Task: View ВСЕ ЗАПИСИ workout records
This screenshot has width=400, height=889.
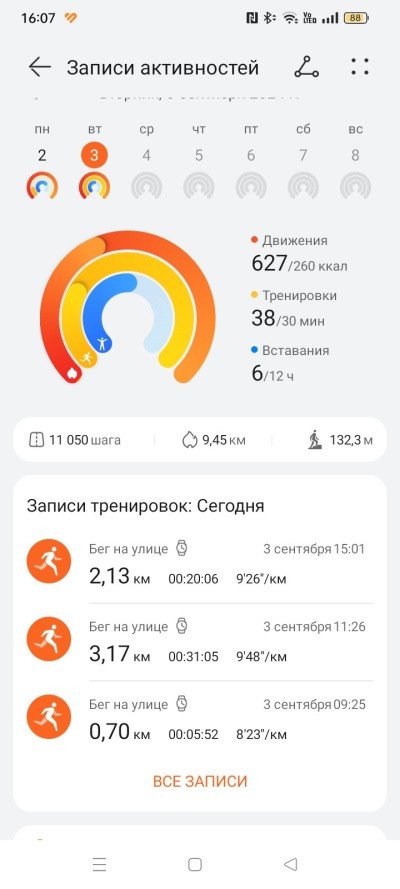Action: click(x=200, y=781)
